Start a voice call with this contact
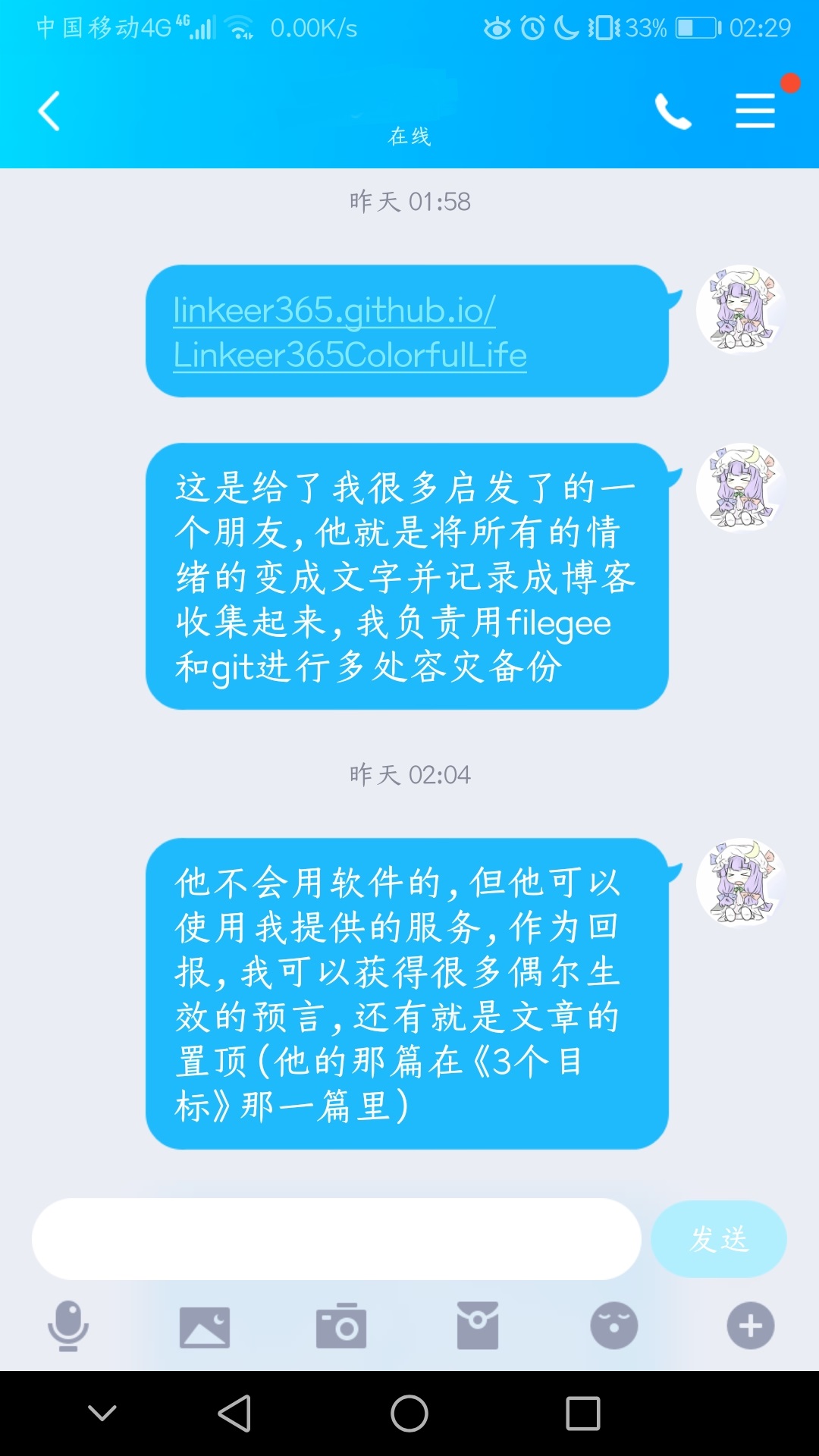This screenshot has height=1456, width=819. (x=673, y=111)
